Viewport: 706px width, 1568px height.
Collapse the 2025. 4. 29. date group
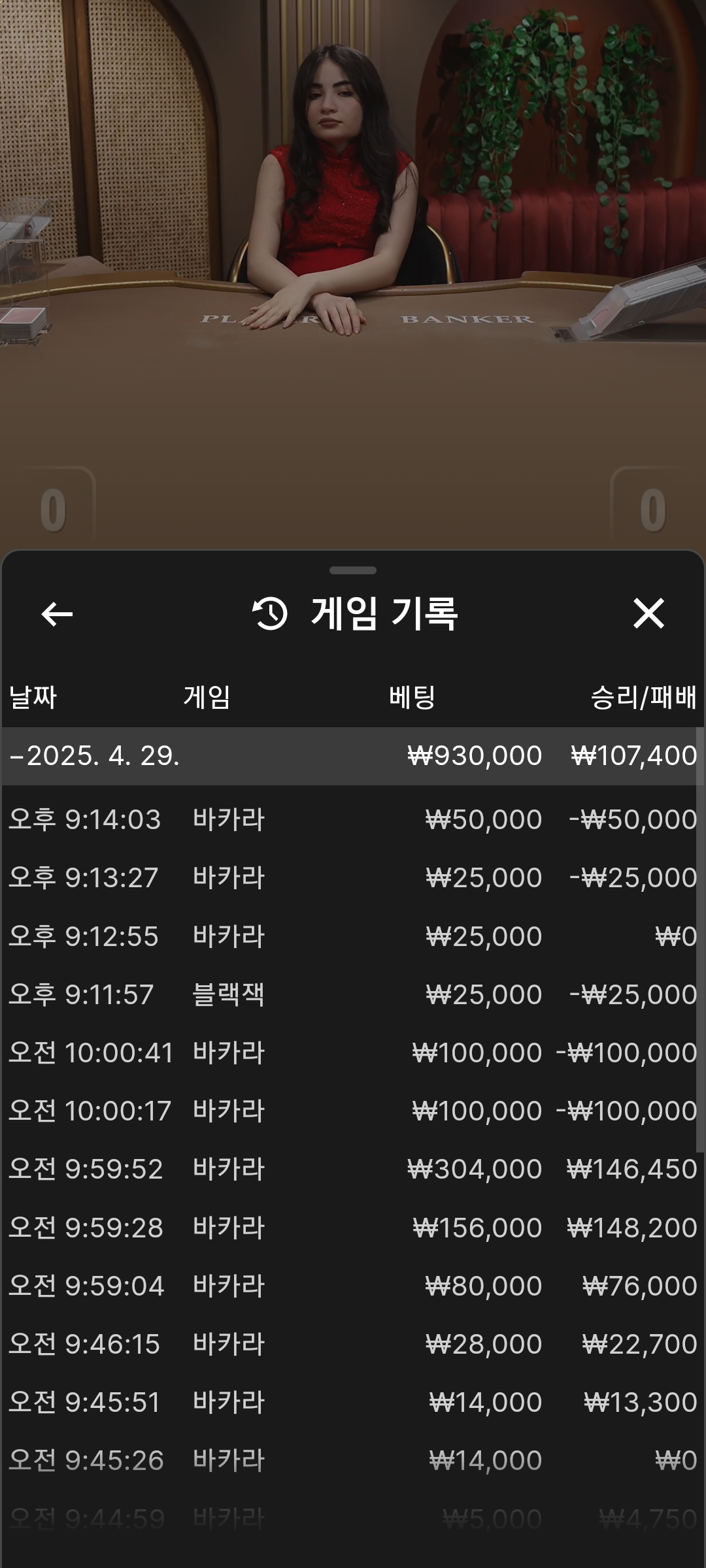coord(353,756)
